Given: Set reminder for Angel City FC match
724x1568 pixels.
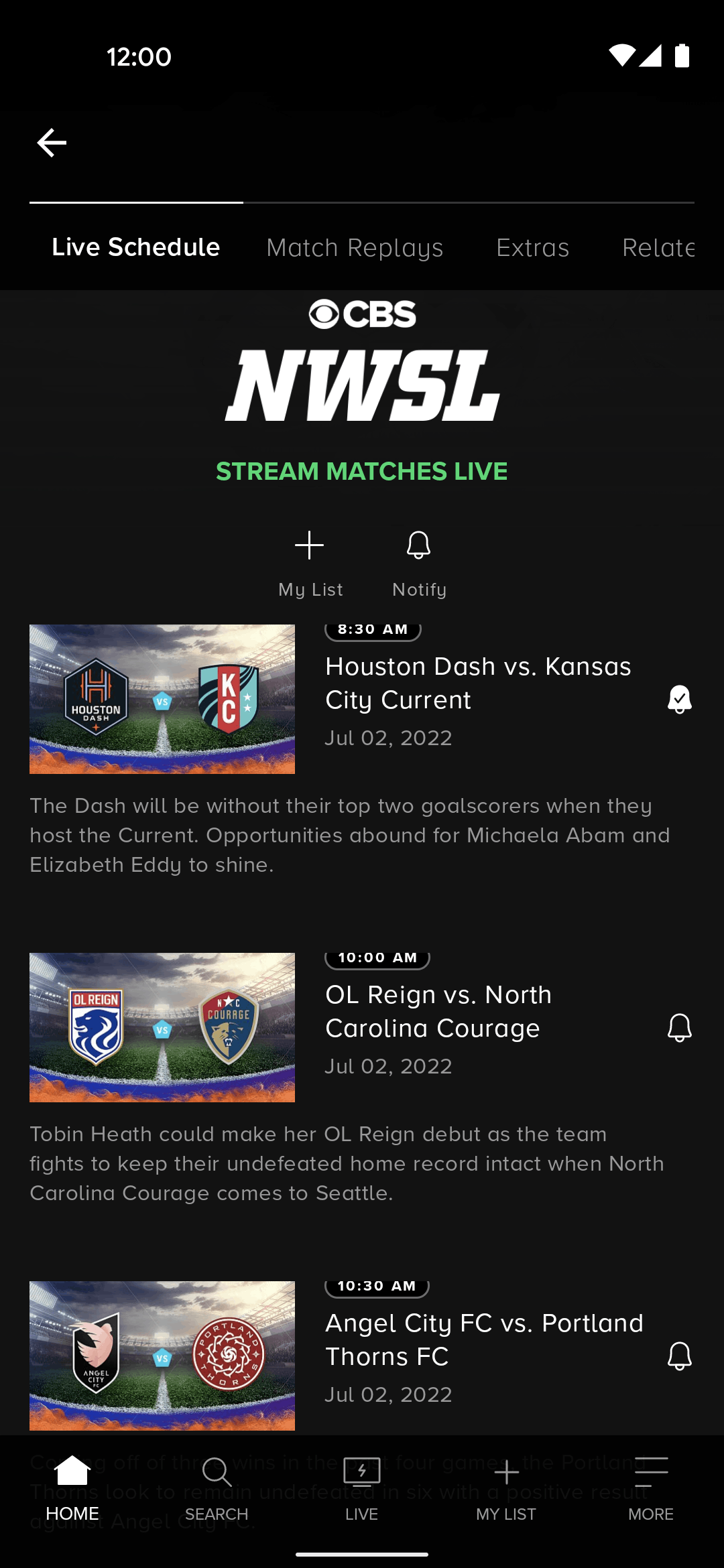Looking at the screenshot, I should [x=680, y=1356].
